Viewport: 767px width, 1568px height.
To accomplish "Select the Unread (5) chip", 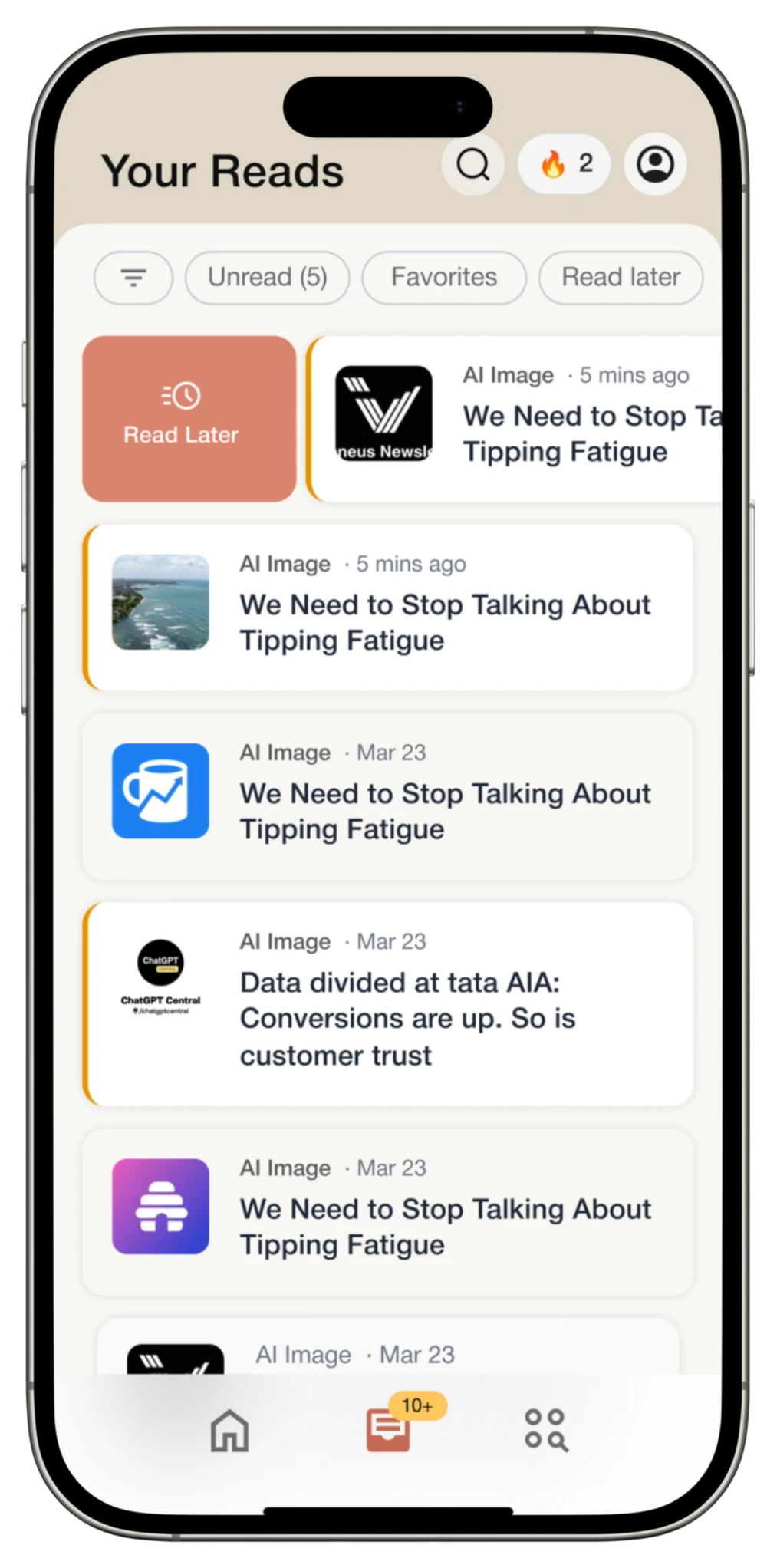I will [267, 277].
